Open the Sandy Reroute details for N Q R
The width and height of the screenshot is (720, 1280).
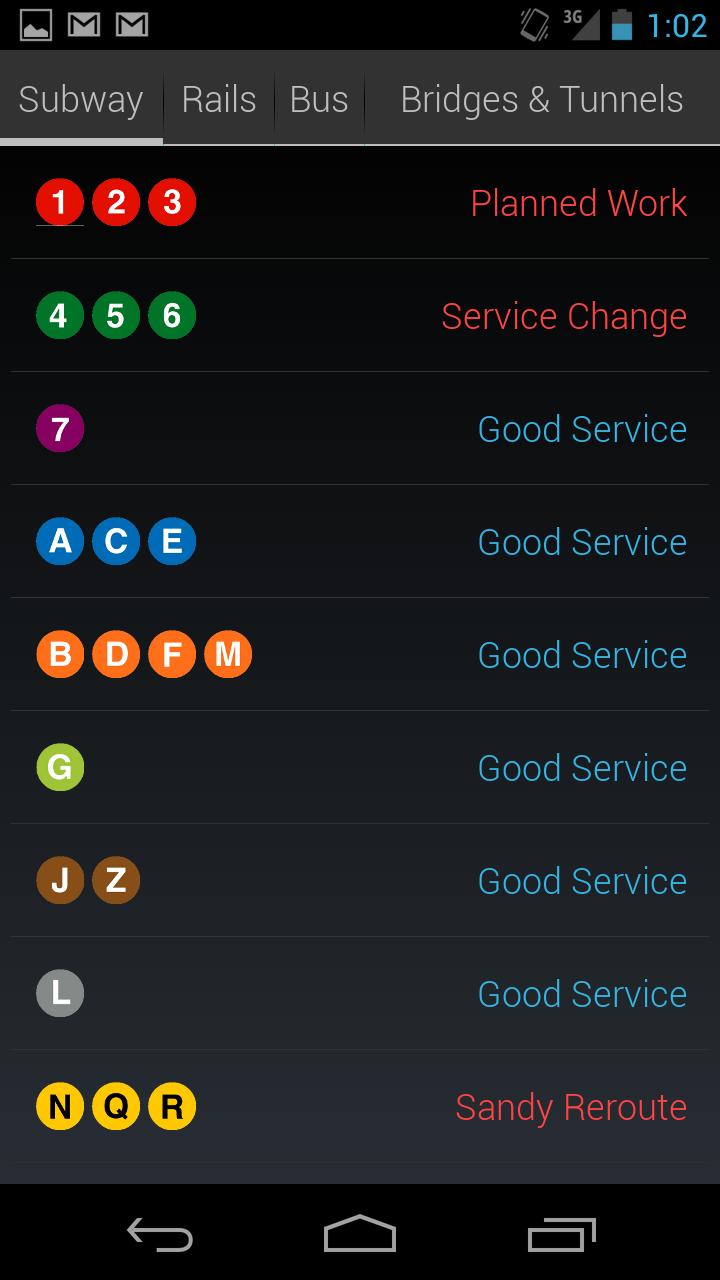click(x=571, y=1107)
